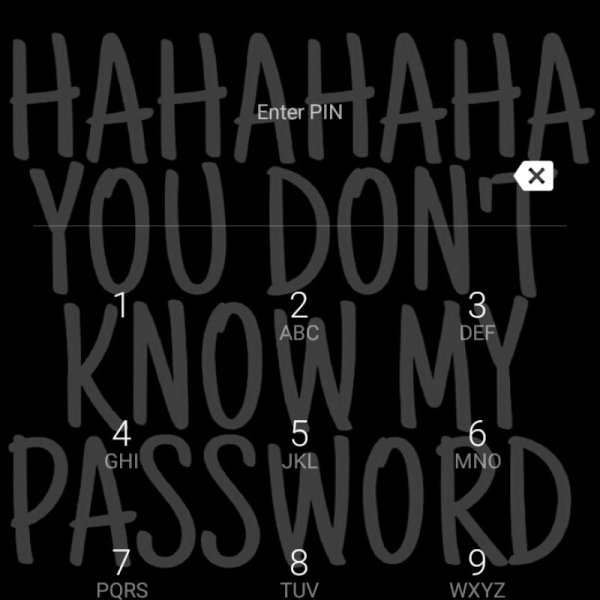
Task: Enter digit 8 TUV
Action: 299,572
